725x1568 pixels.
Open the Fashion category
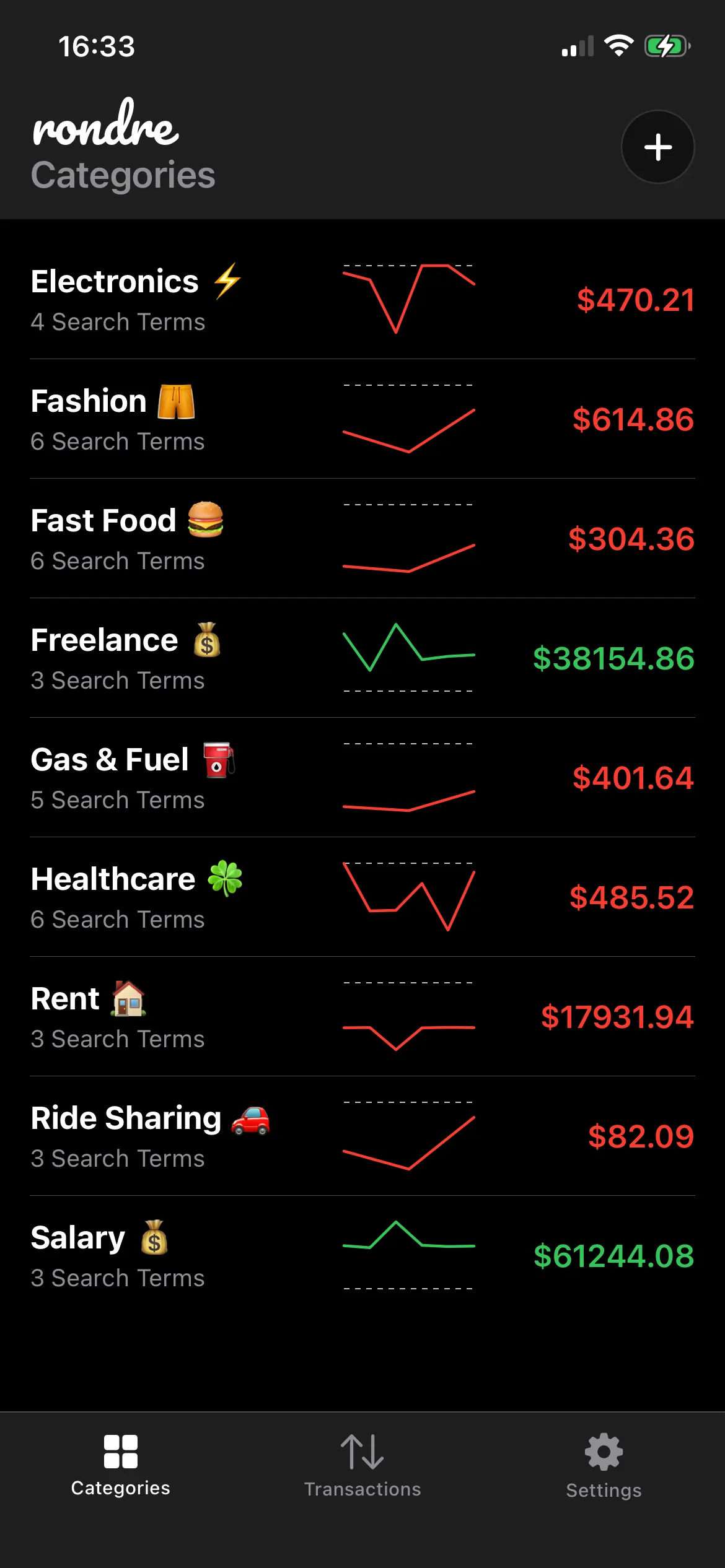point(362,419)
